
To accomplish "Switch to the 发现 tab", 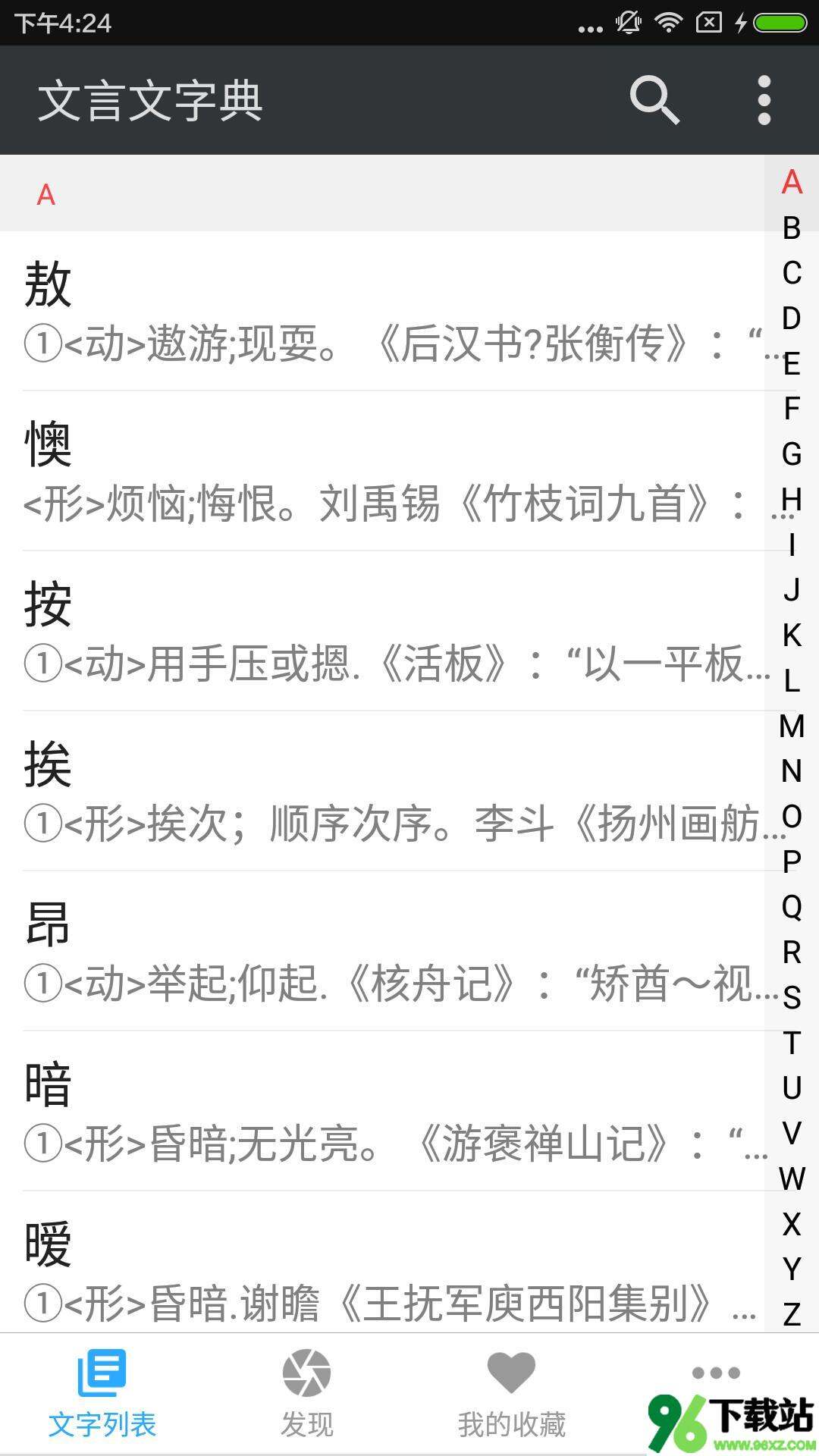I will (x=307, y=1394).
